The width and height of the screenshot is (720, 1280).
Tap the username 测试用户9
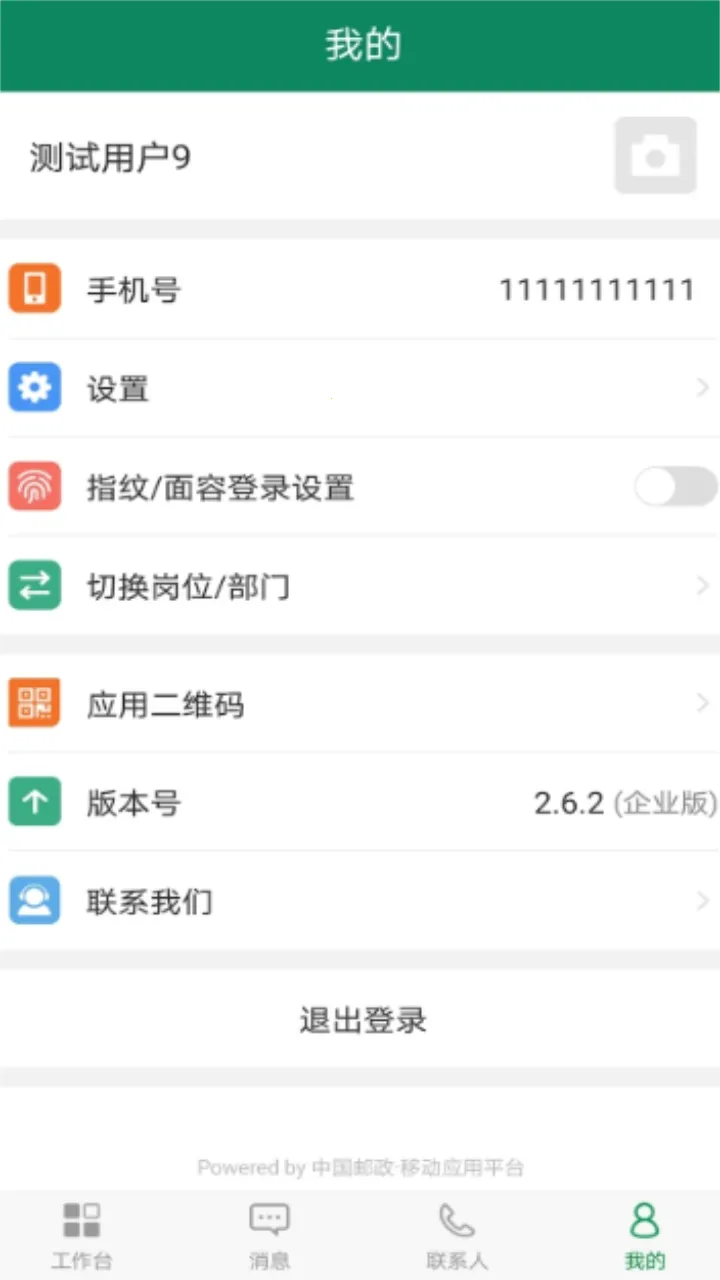coord(110,157)
